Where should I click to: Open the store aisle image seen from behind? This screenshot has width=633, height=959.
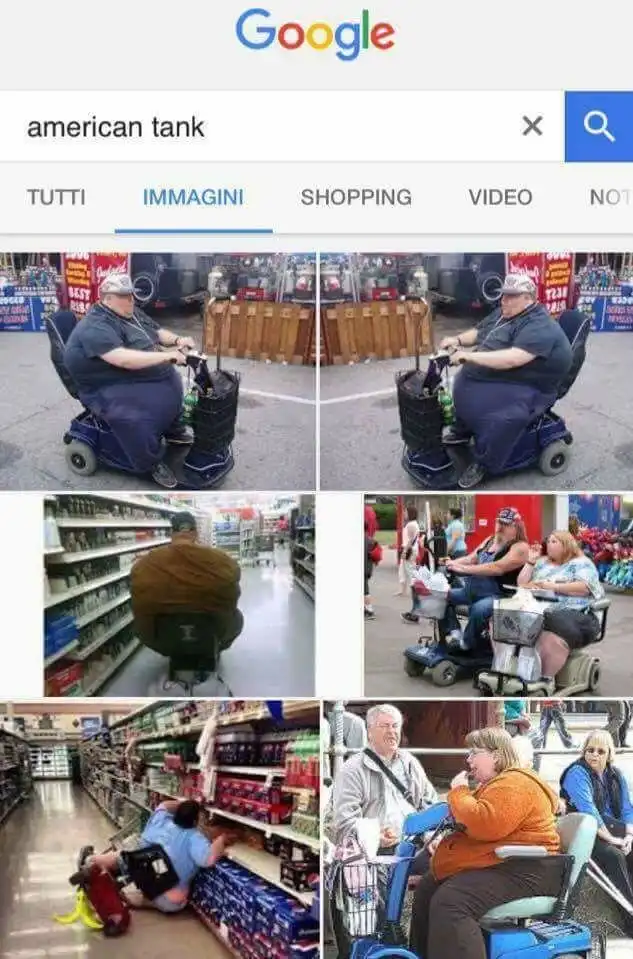[x=179, y=595]
